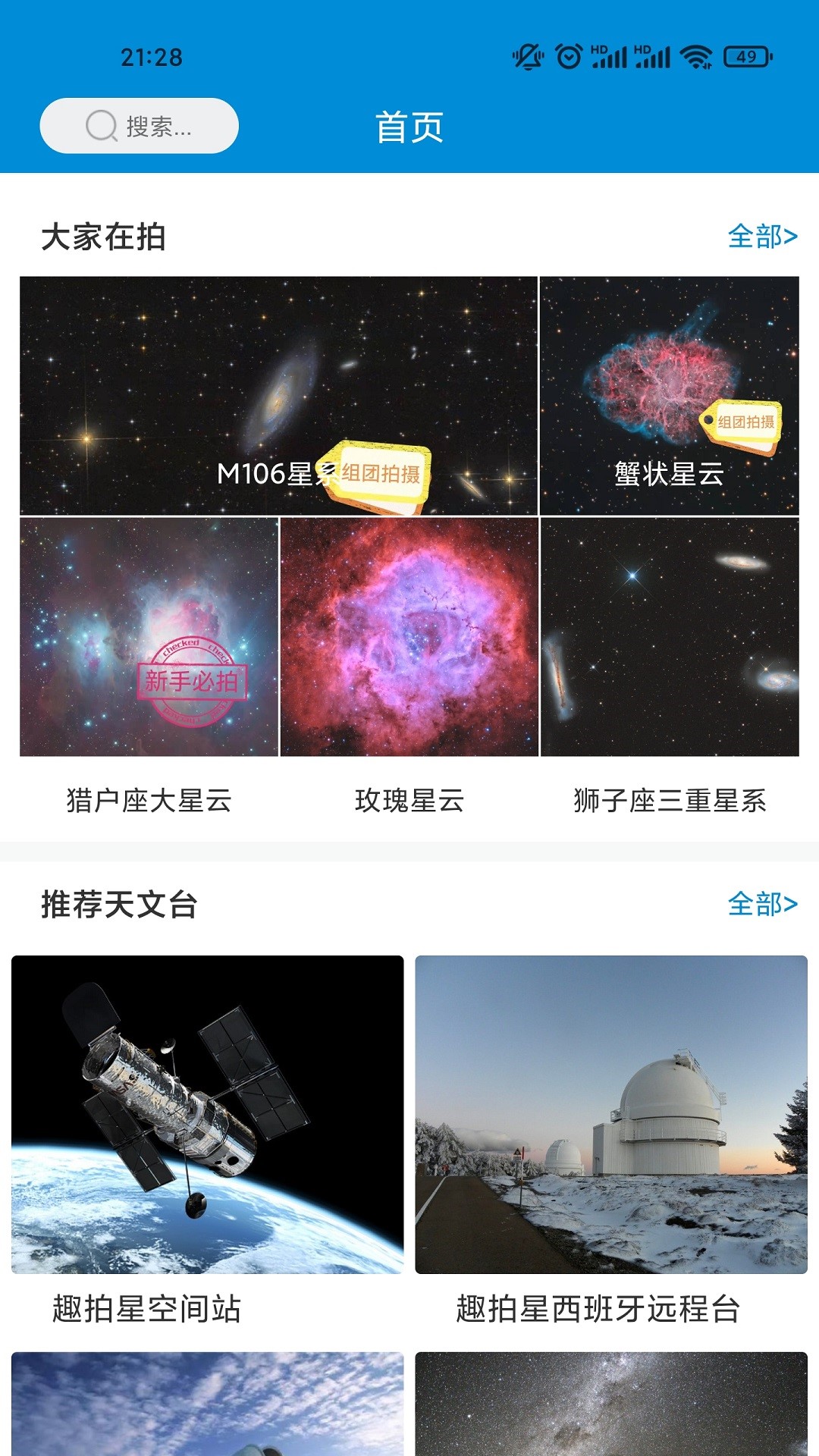Tap the muted notification bell status icon

pos(528,55)
